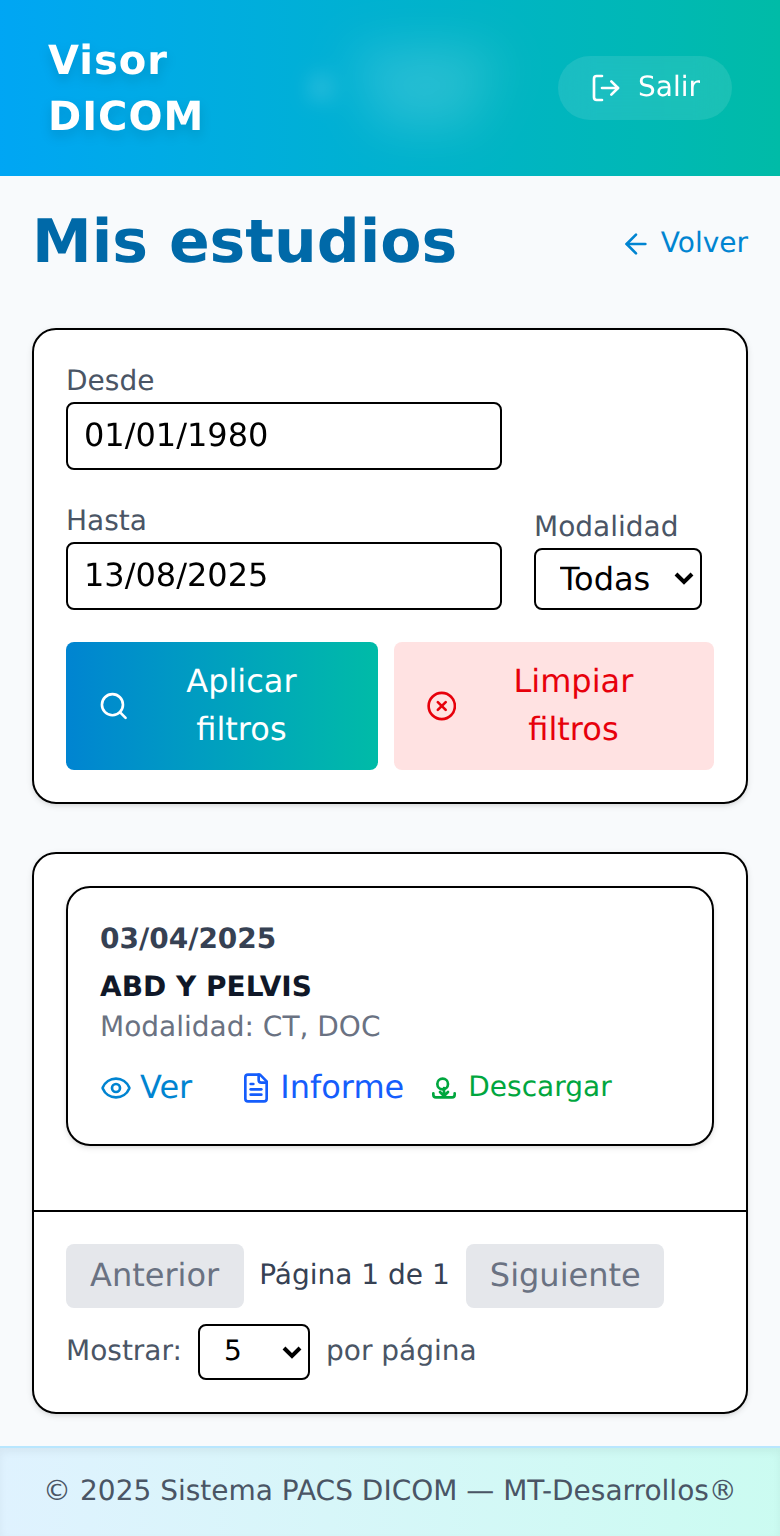The image size is (780, 1536).
Task: Go back using the Volver link
Action: point(686,243)
